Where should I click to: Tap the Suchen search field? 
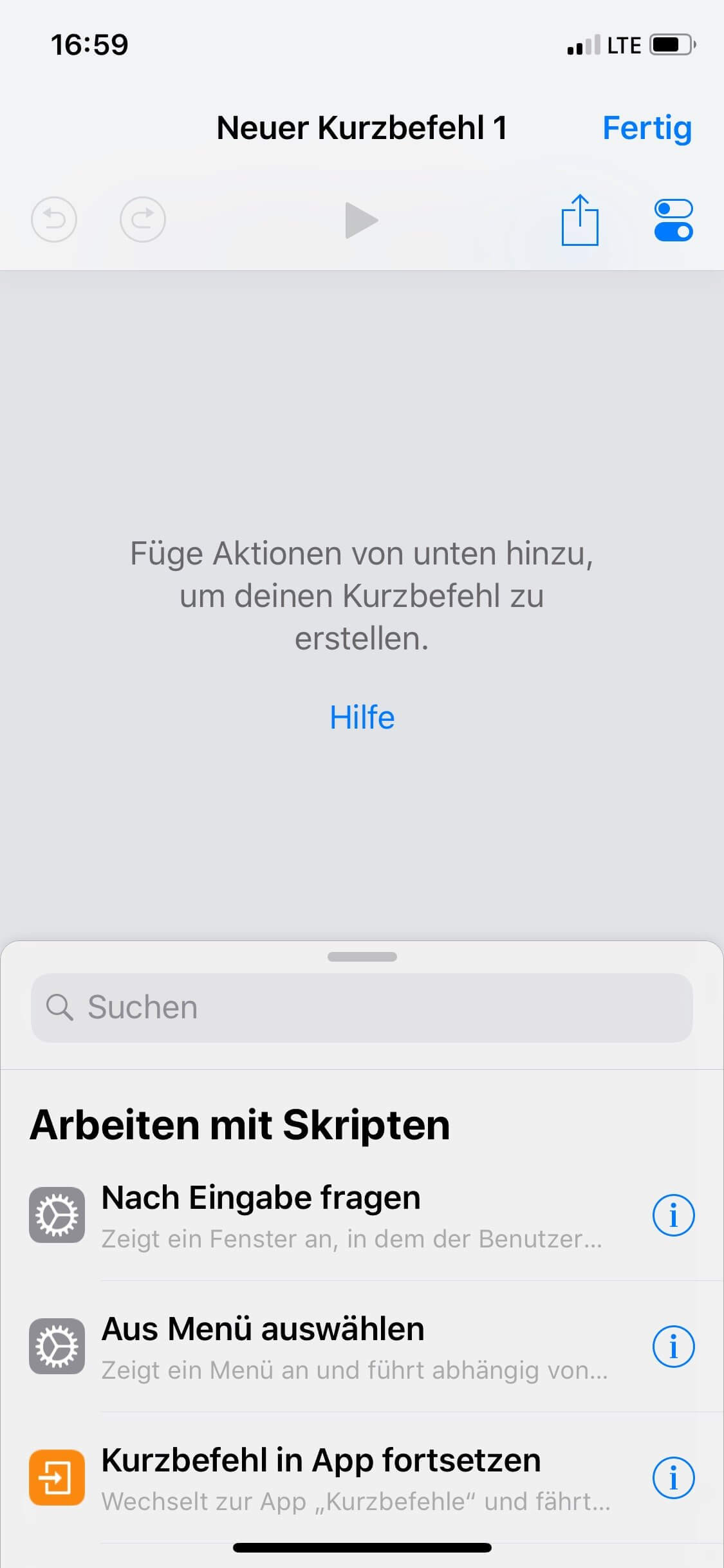(x=362, y=1007)
